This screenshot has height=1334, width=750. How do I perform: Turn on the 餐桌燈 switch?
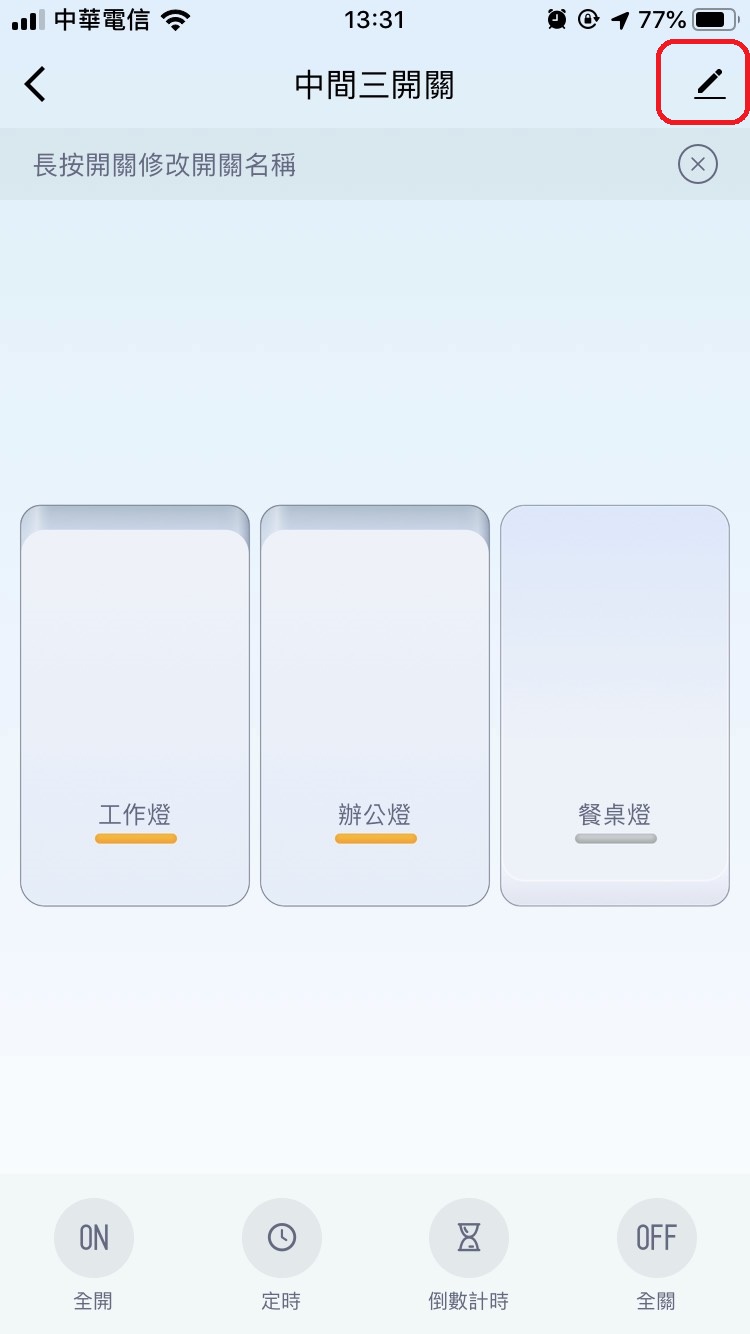tap(615, 706)
